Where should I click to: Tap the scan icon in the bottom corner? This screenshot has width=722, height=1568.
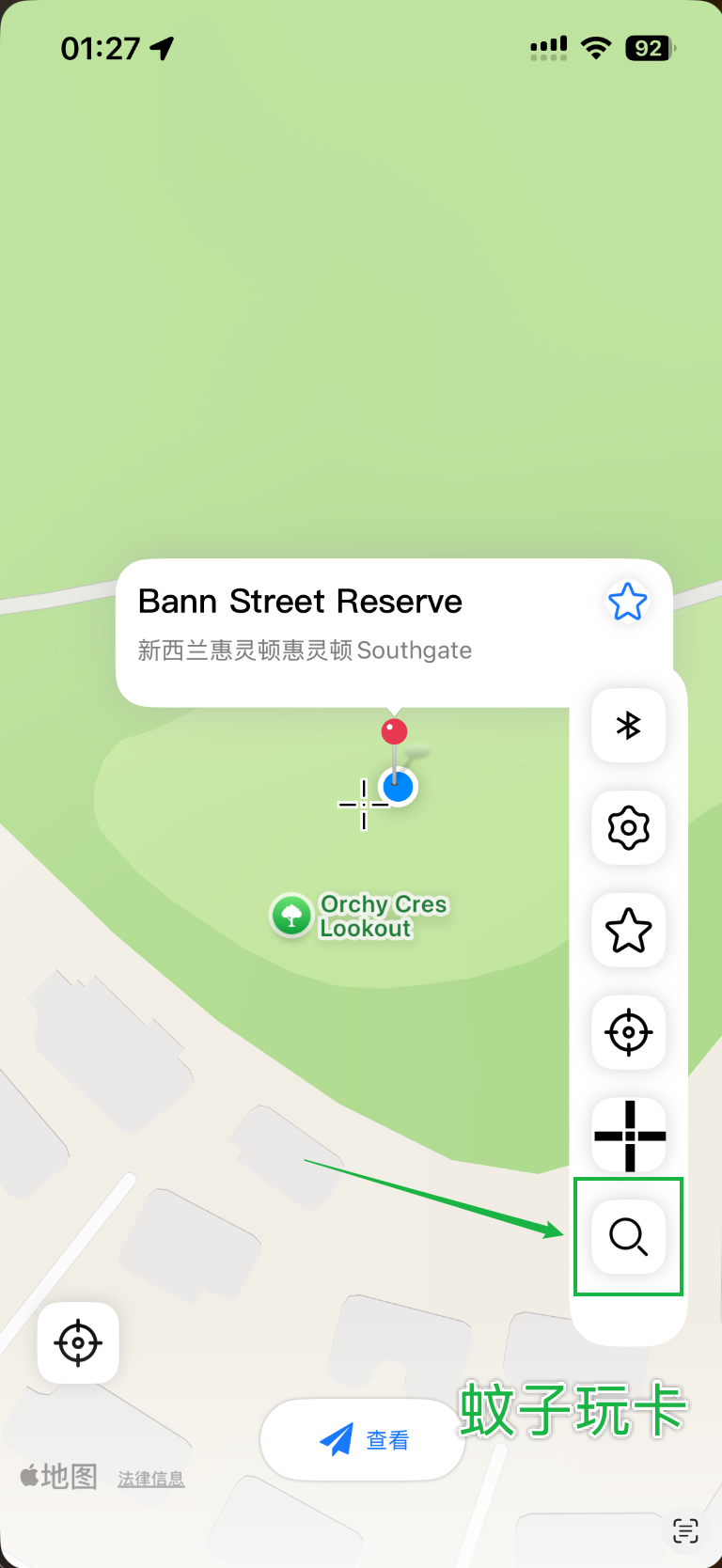tap(685, 1530)
